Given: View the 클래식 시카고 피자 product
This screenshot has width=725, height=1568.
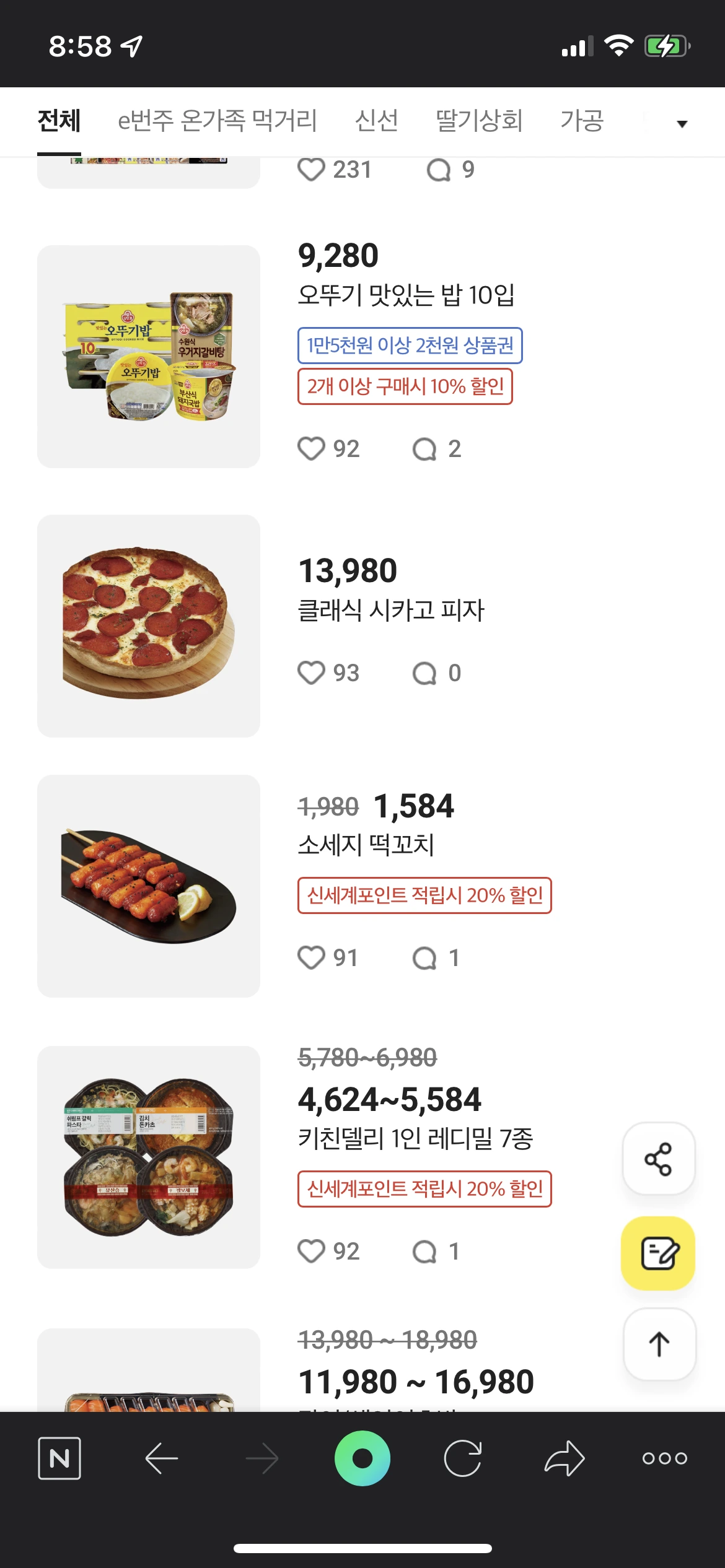Looking at the screenshot, I should click(391, 610).
